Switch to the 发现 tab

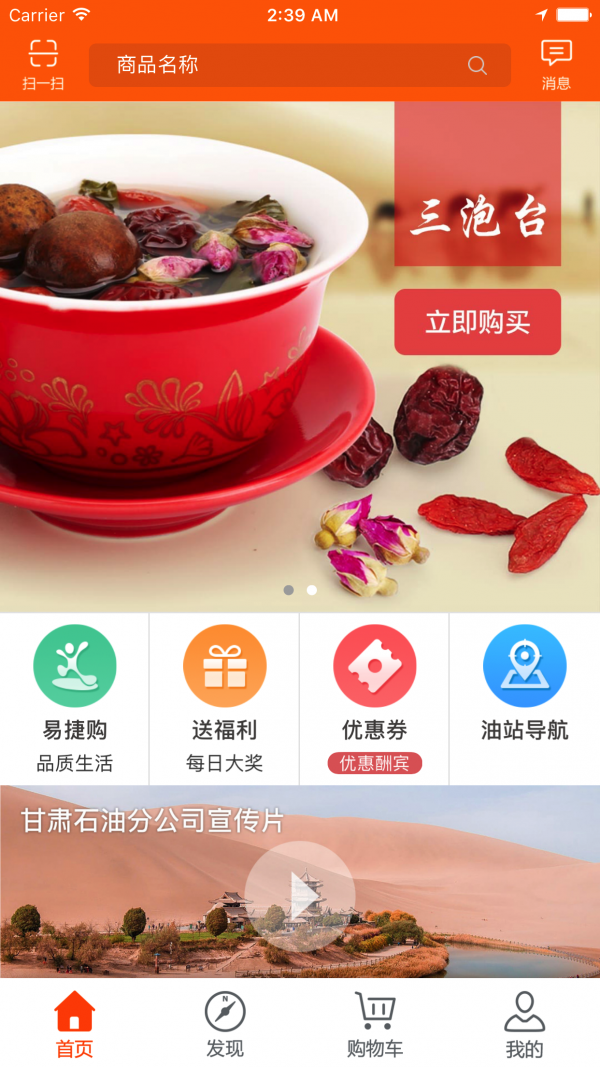[225, 1024]
